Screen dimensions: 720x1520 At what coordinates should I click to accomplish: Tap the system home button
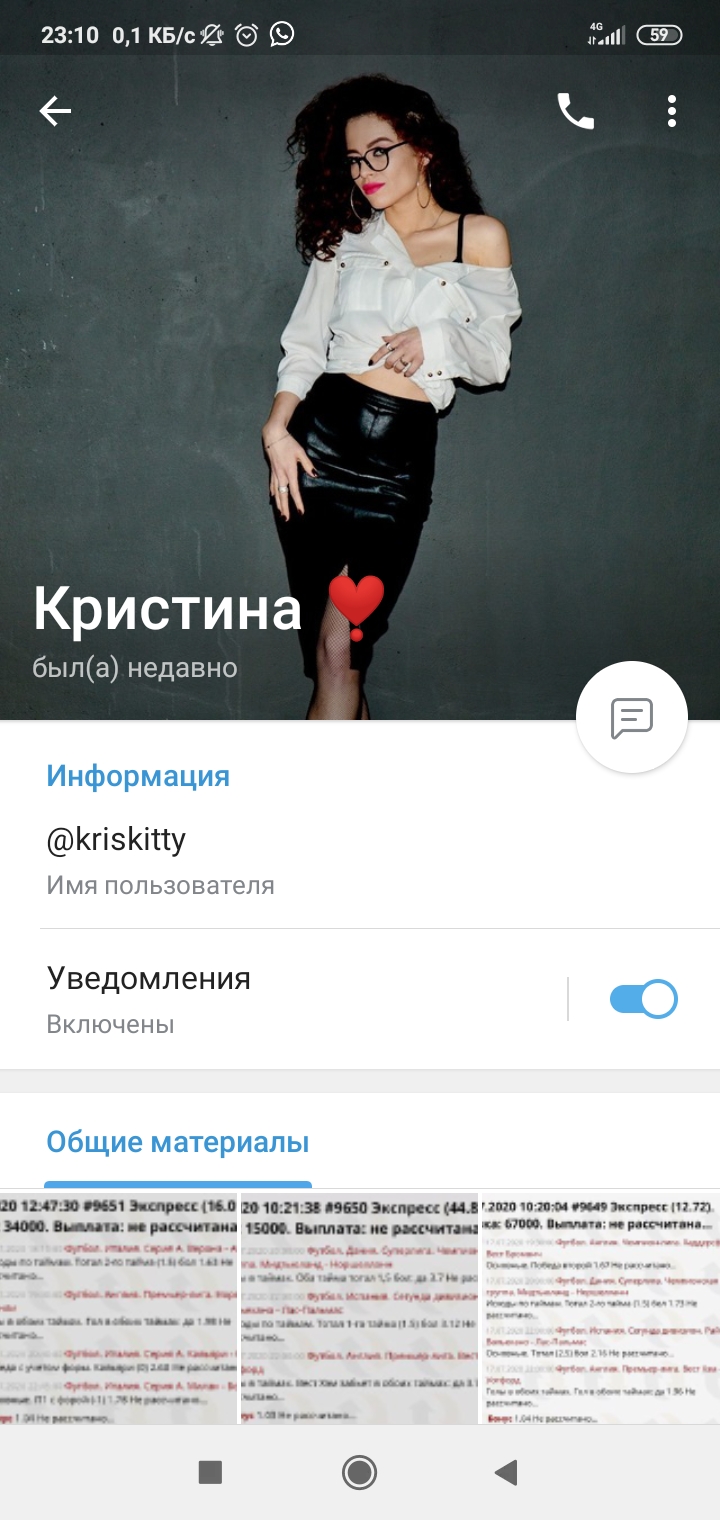click(359, 1472)
